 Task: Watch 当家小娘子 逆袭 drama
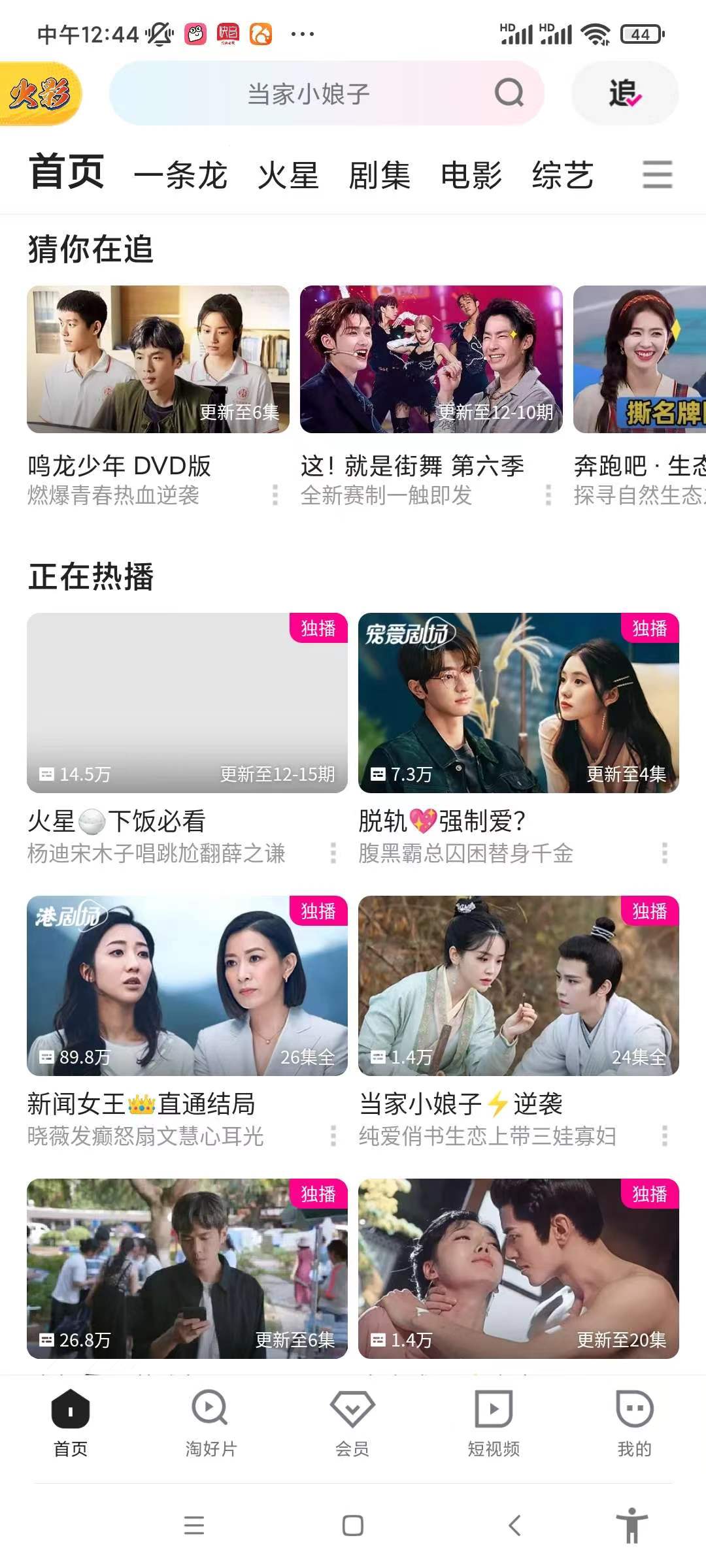click(x=518, y=986)
